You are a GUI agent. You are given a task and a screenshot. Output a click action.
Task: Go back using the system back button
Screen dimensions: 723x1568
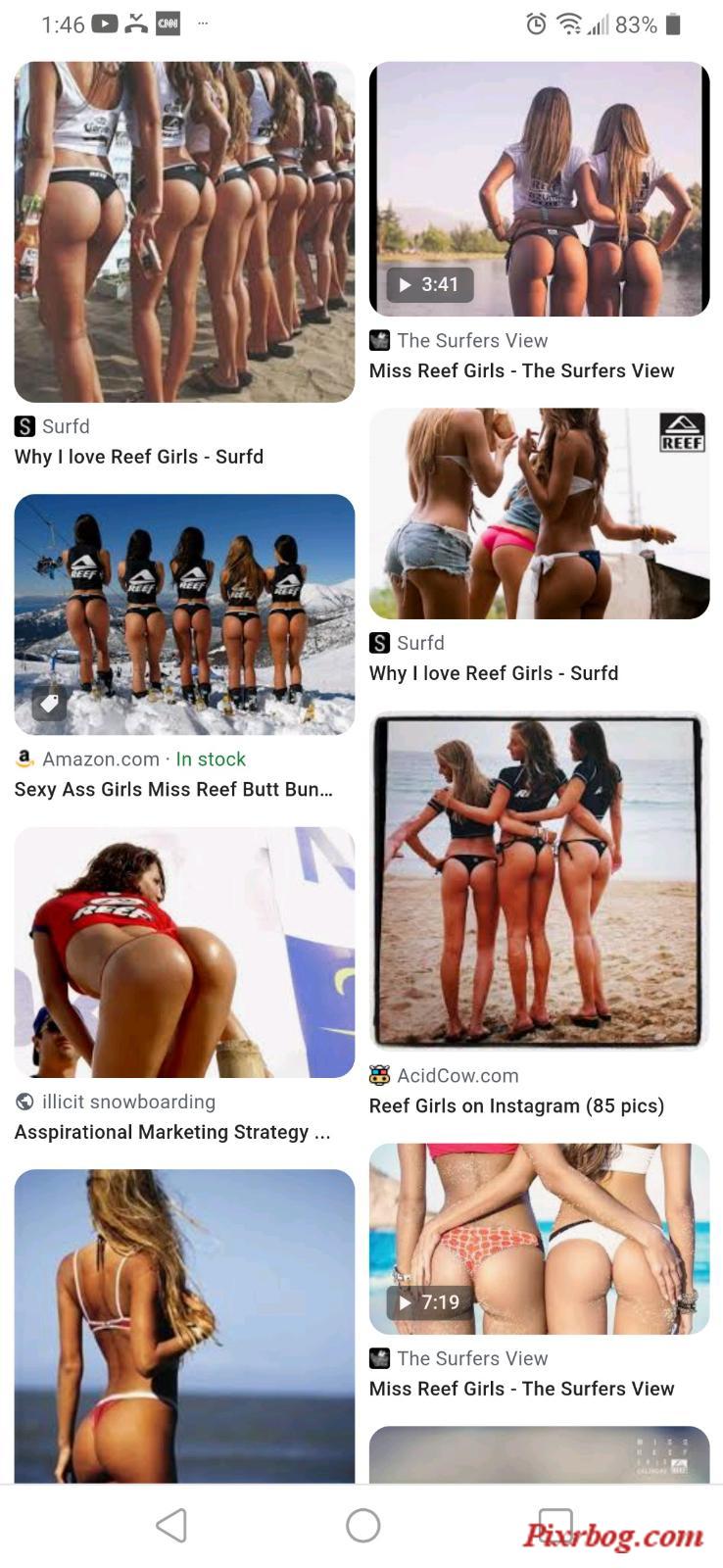171,1525
